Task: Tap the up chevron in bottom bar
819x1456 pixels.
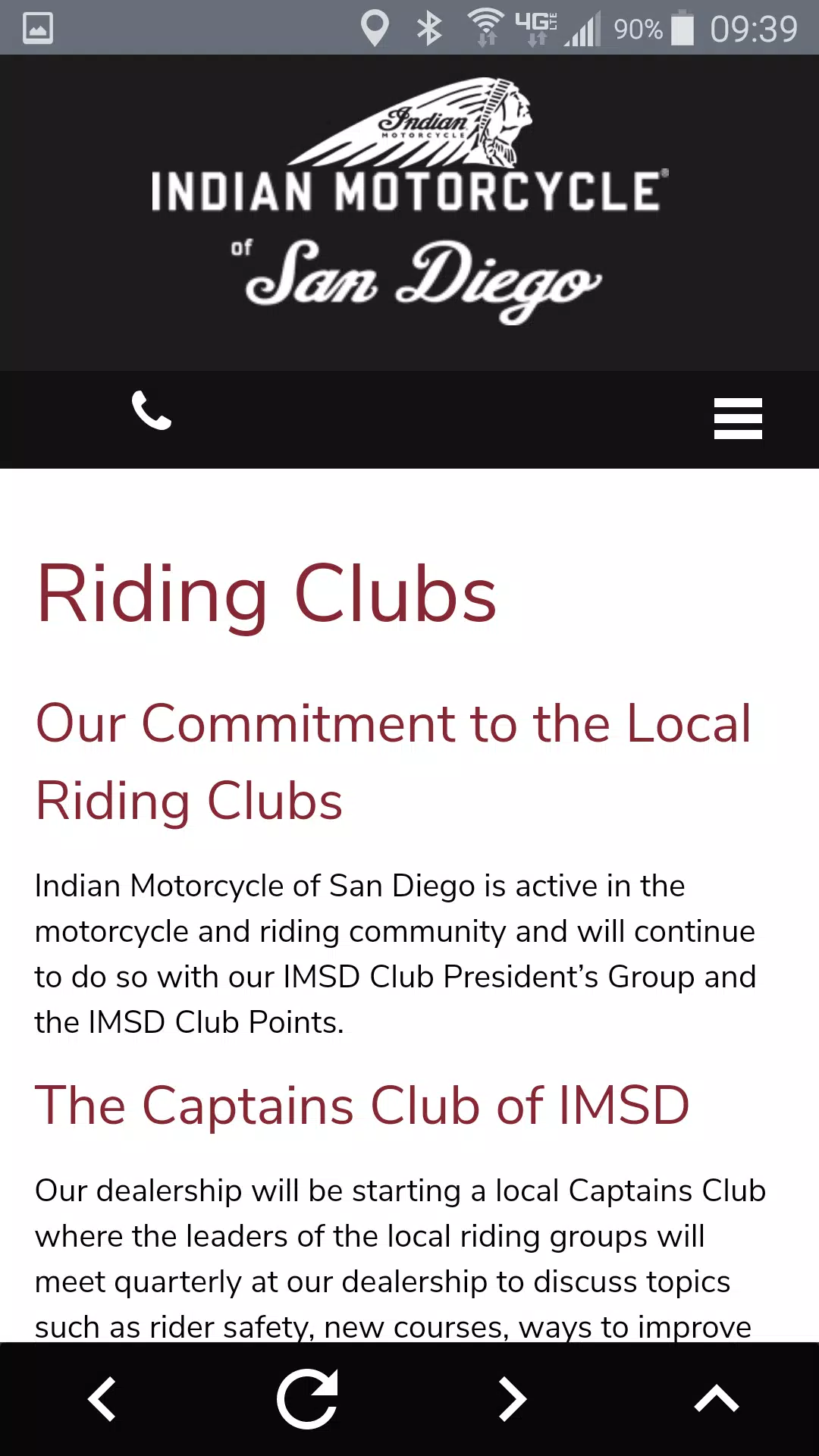Action: [x=717, y=1399]
